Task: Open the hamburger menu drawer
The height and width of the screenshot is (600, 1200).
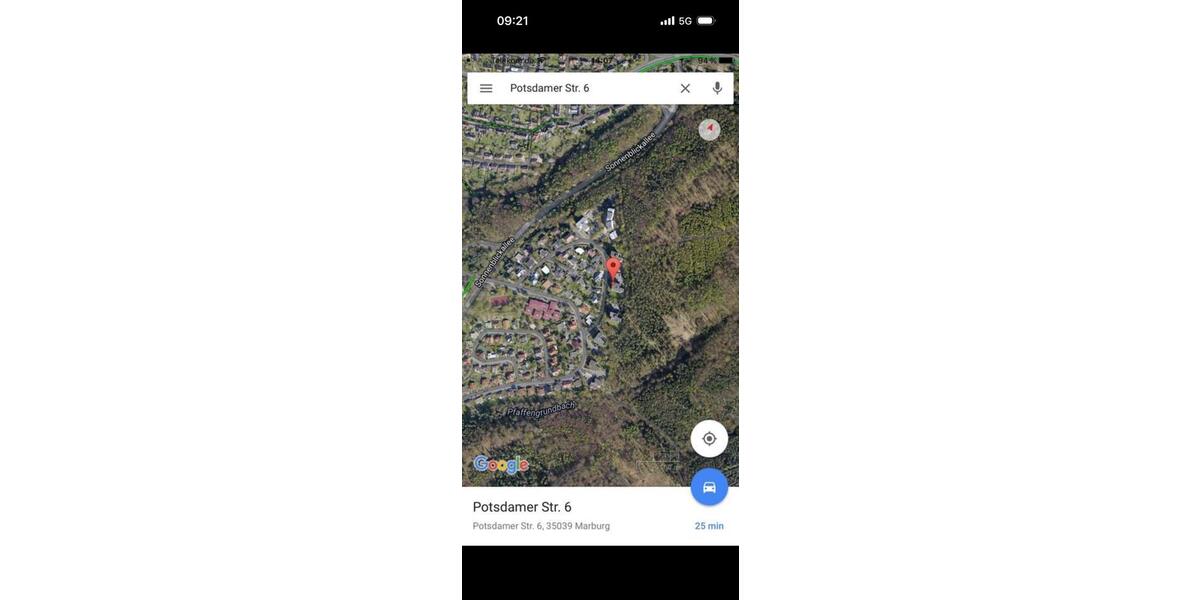Action: click(486, 88)
